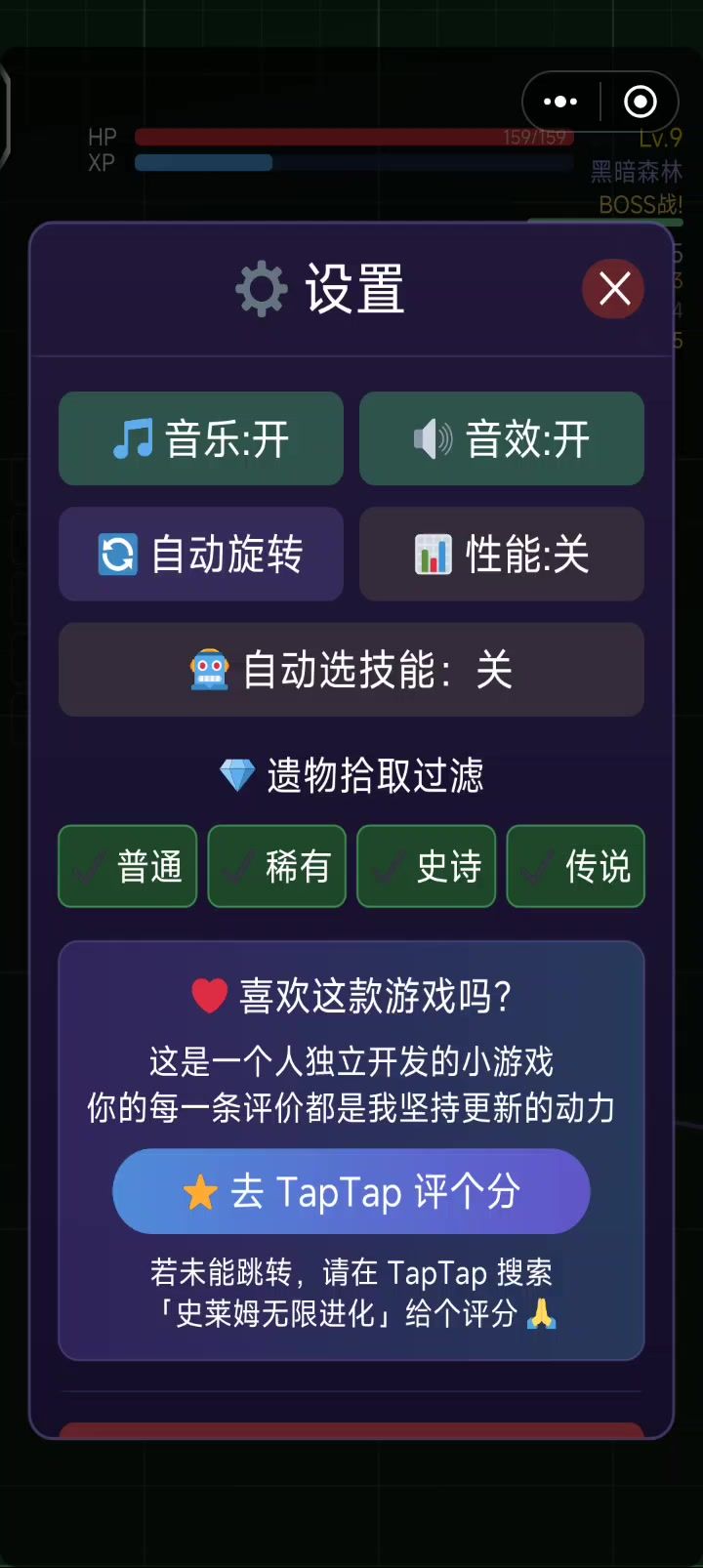Toggle the 自动旋转 auto-rotate option
This screenshot has height=1568, width=703.
201,555
